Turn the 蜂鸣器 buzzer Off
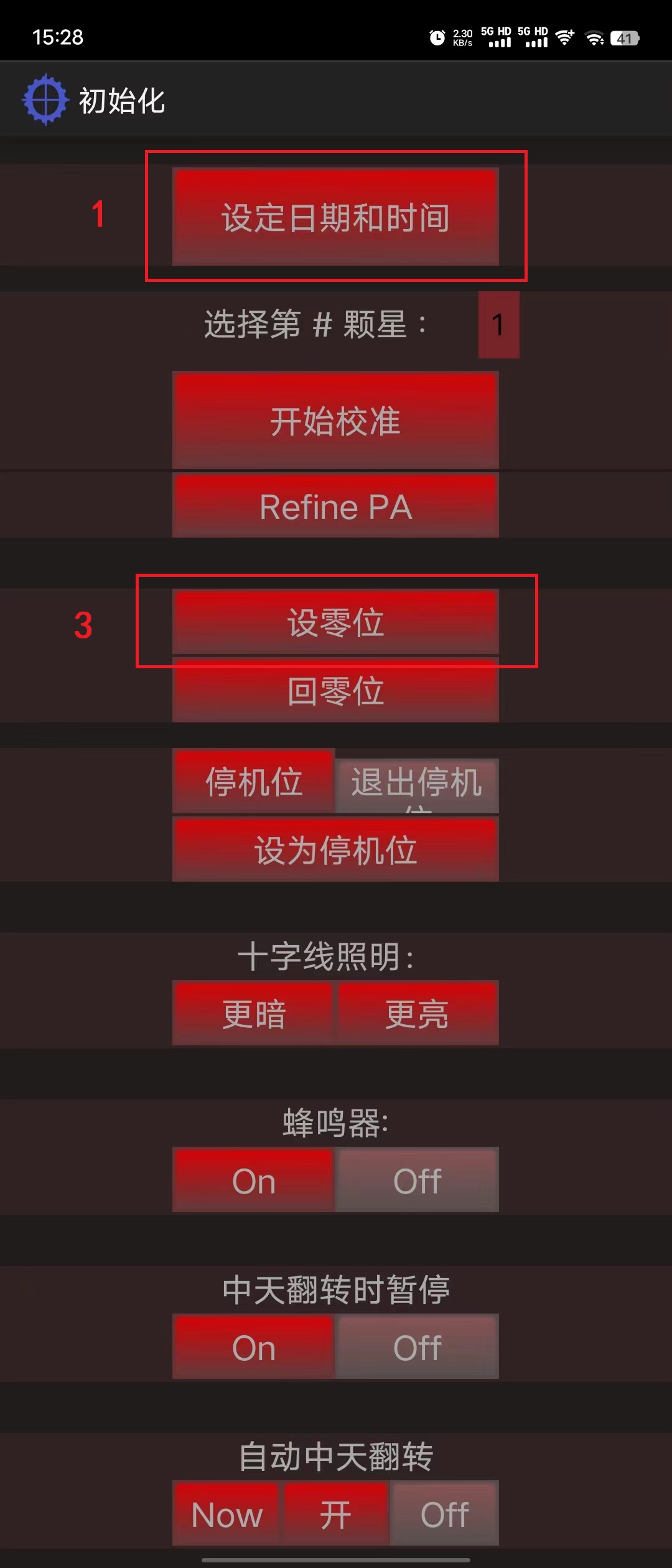This screenshot has width=672, height=1568. tap(417, 1180)
